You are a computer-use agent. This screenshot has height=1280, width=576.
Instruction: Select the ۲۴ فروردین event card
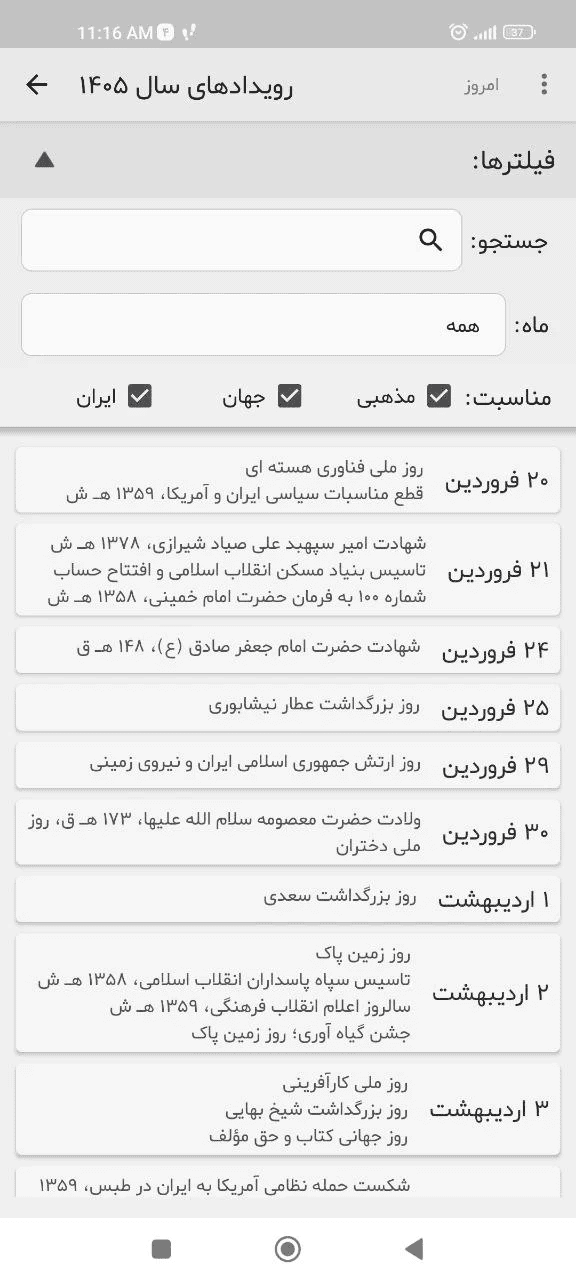click(288, 650)
